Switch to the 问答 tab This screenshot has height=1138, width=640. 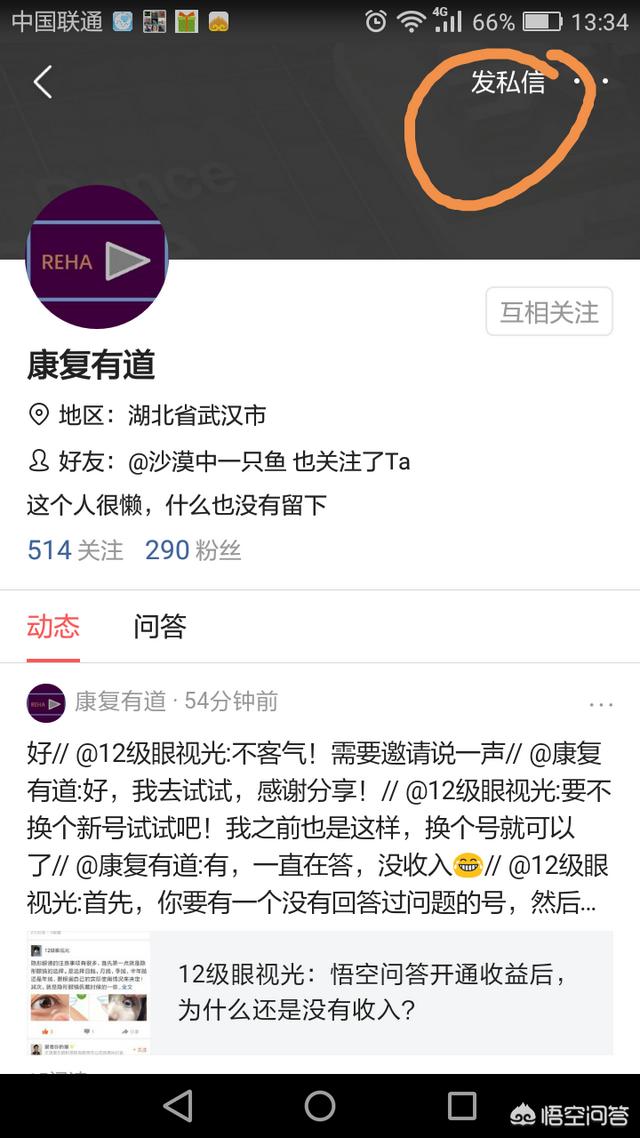[x=160, y=626]
